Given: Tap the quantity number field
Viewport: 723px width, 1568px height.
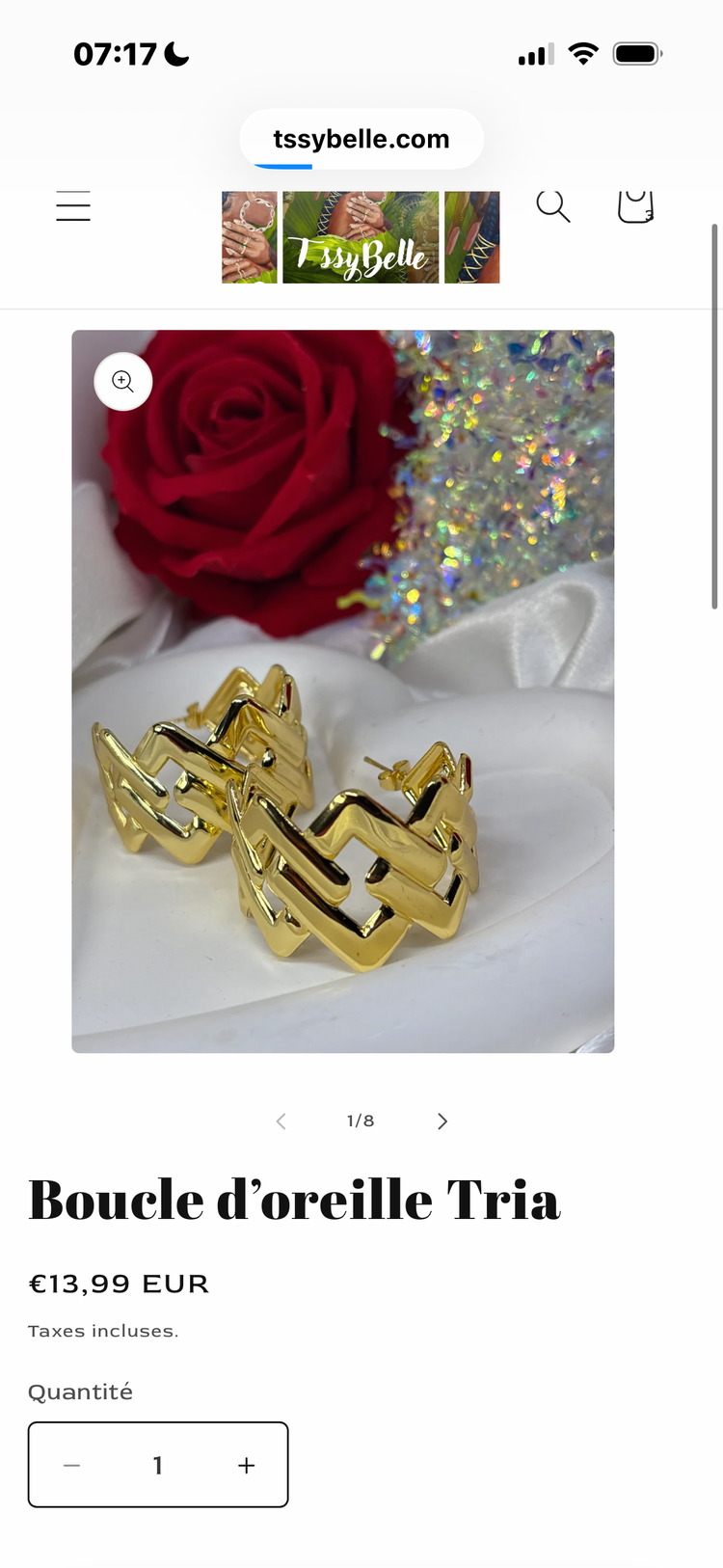Looking at the screenshot, I should (x=158, y=1465).
